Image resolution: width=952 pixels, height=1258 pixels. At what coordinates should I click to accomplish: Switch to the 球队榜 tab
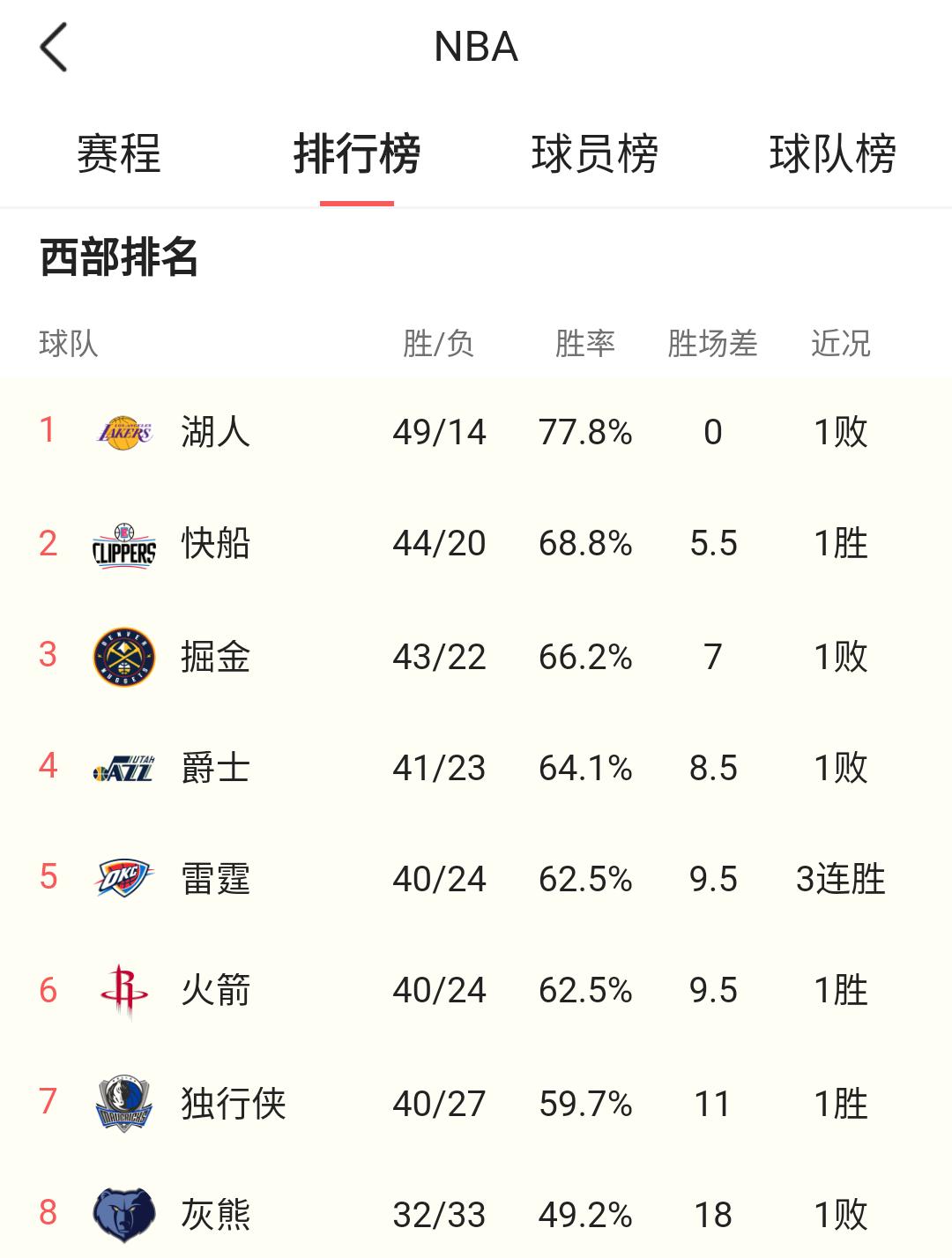pyautogui.click(x=832, y=152)
